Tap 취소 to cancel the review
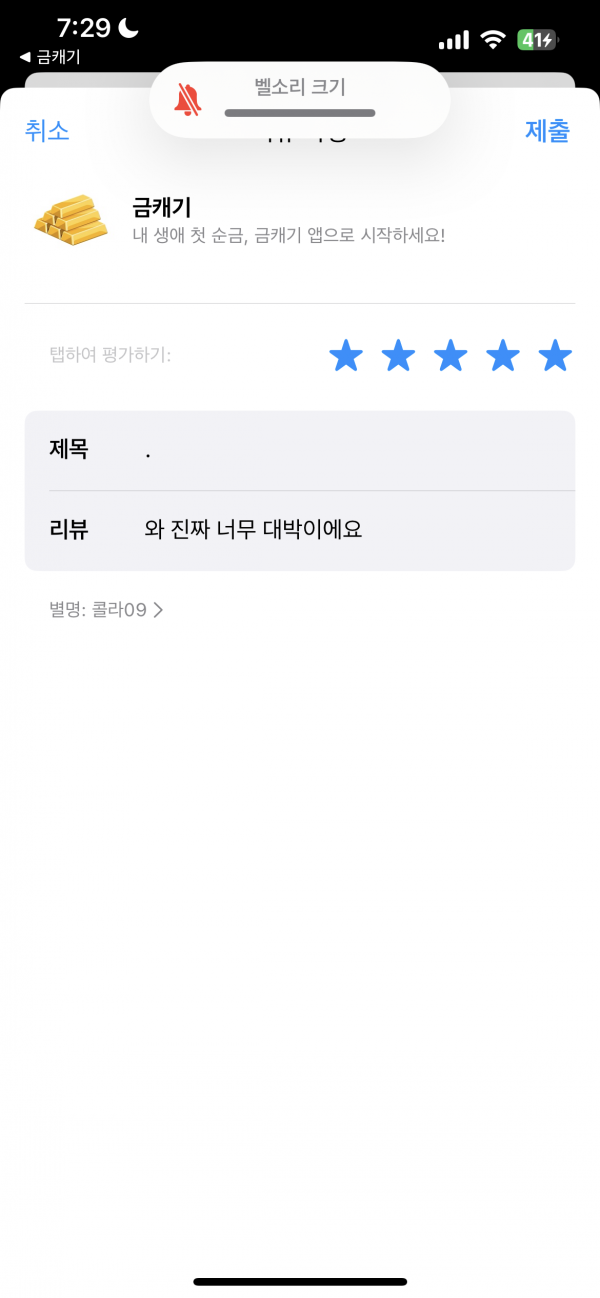 pyautogui.click(x=47, y=131)
